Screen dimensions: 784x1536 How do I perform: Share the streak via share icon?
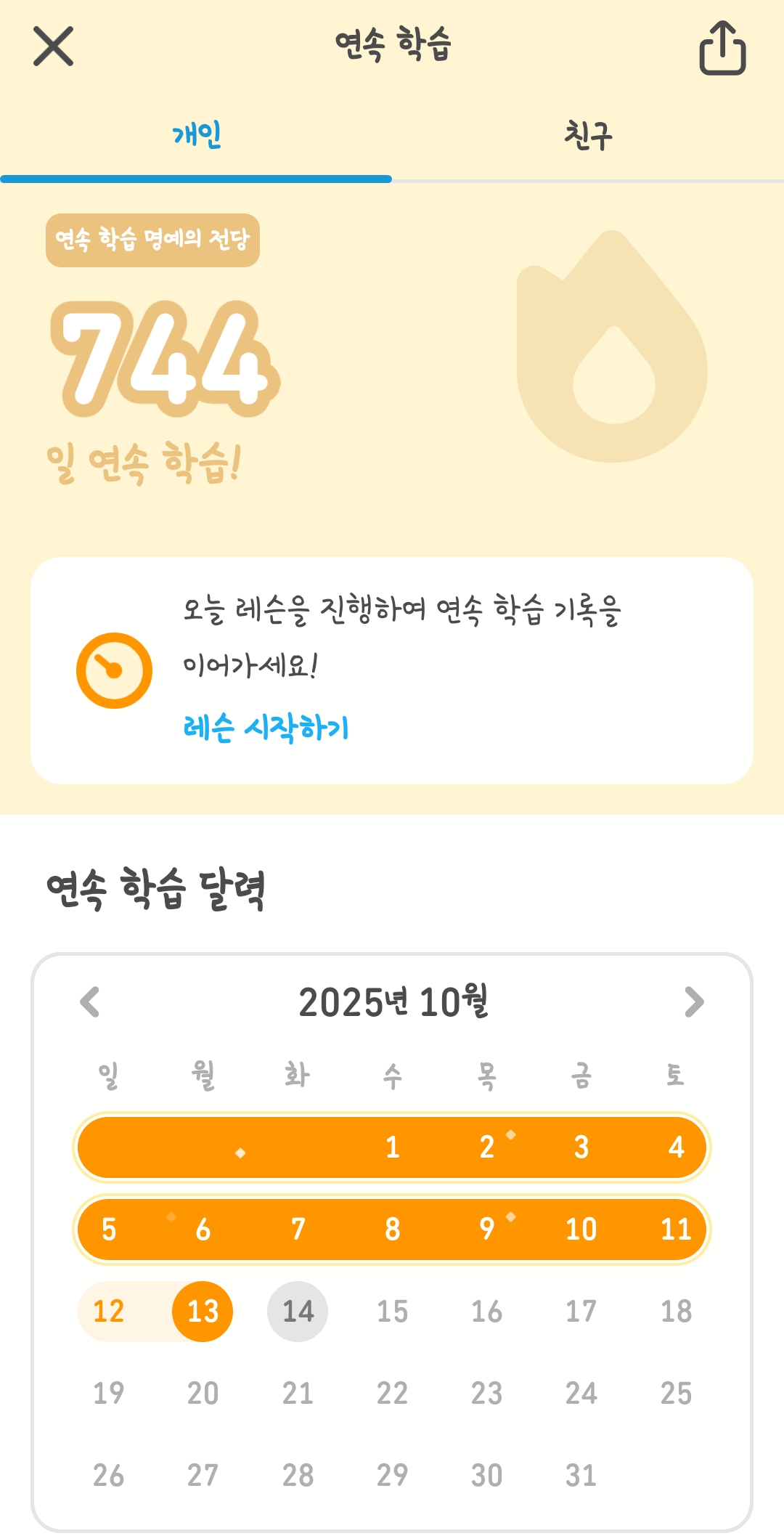pyautogui.click(x=722, y=48)
